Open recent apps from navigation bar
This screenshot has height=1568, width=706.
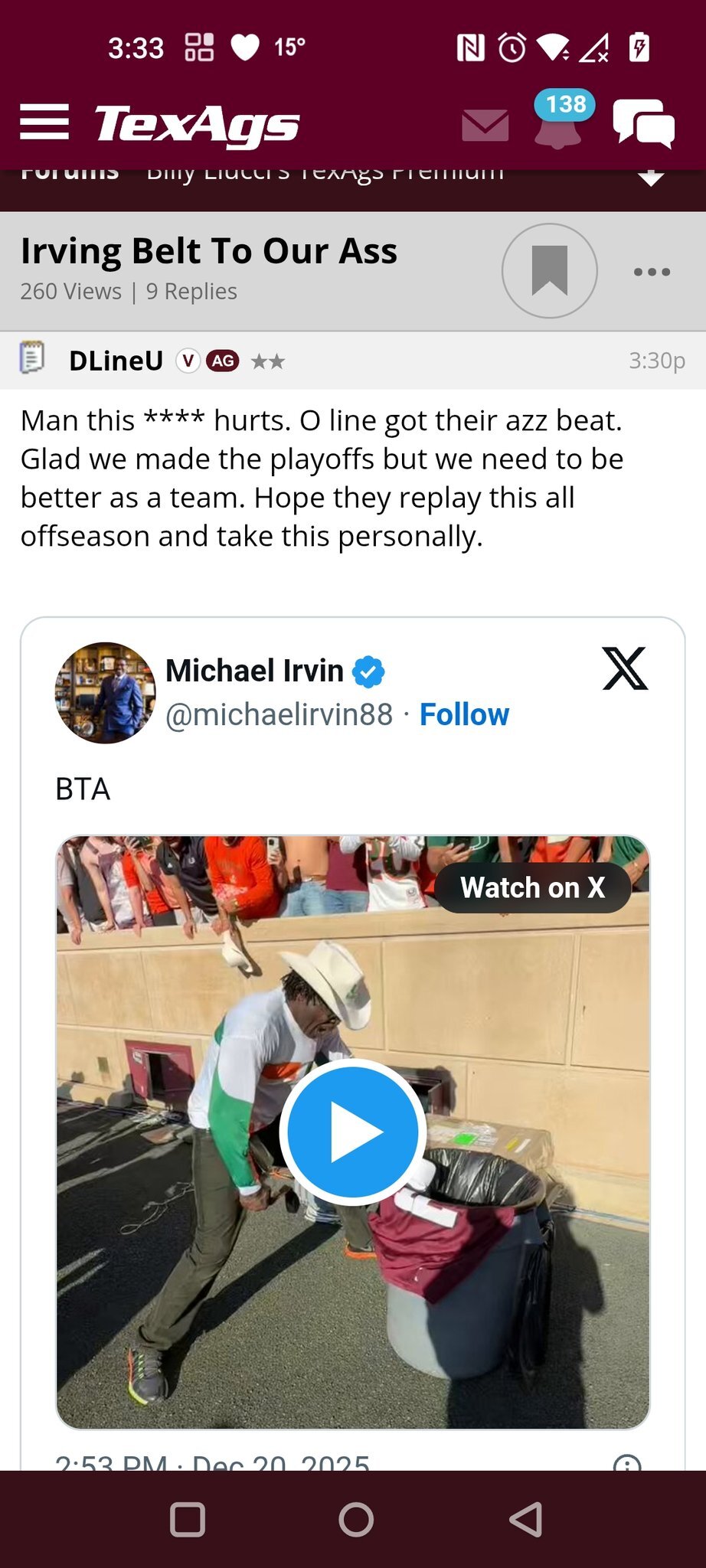coord(188,1519)
